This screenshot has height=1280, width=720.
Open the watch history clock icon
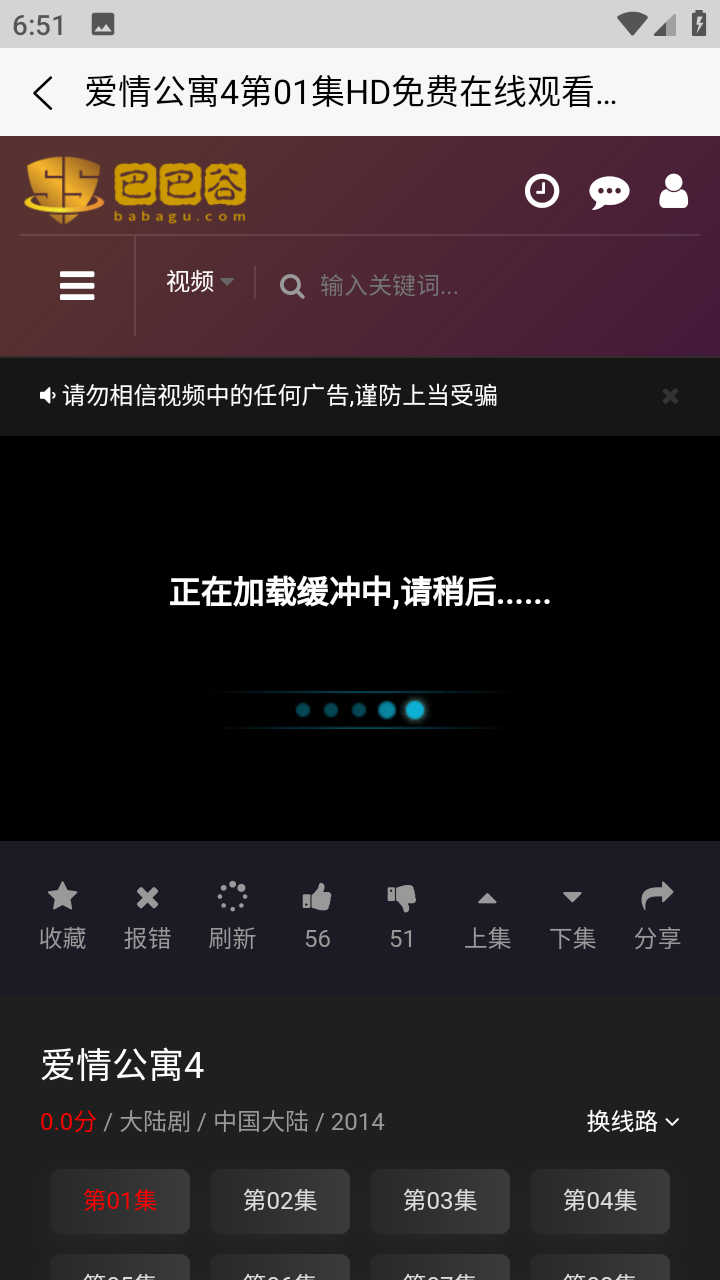(x=542, y=191)
